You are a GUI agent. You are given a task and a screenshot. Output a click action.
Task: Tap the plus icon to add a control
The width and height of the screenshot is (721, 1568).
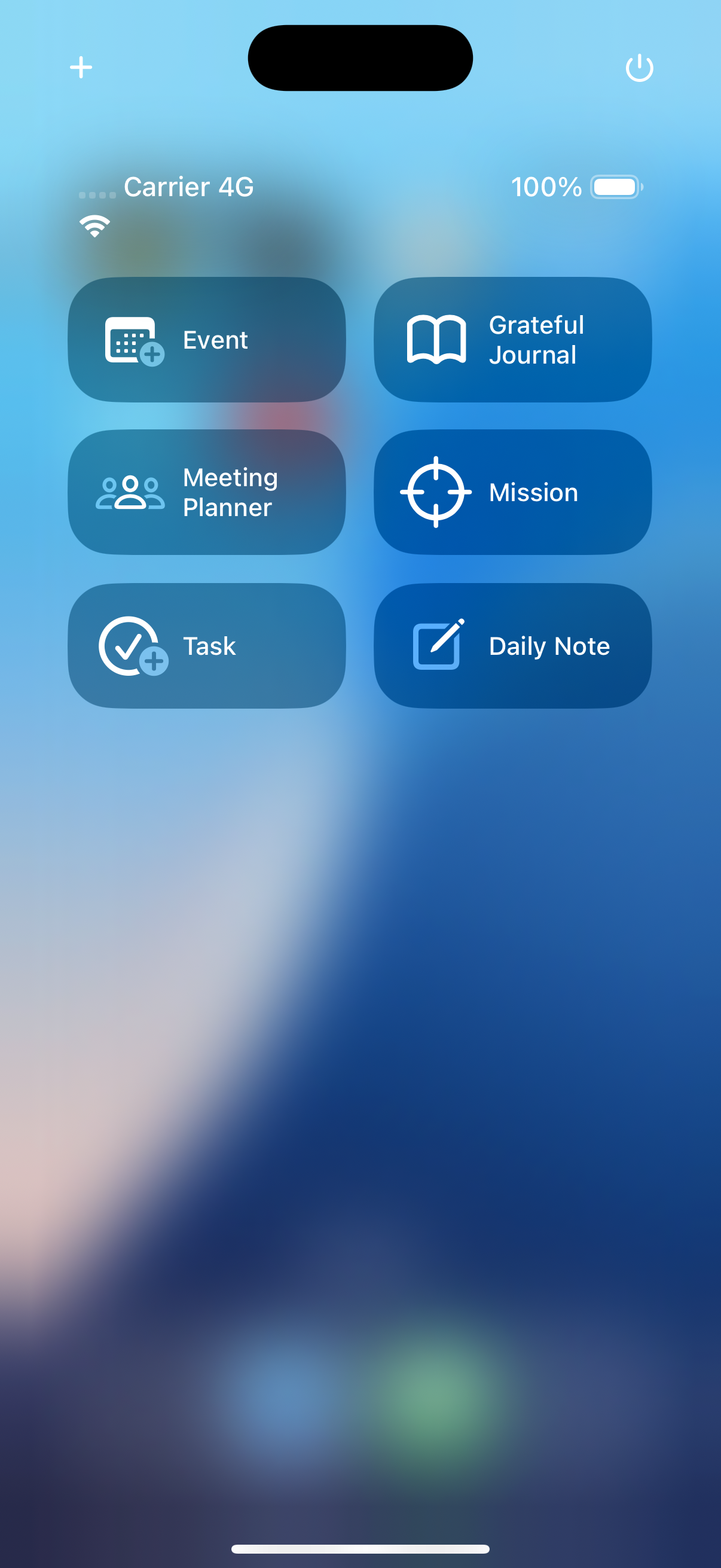click(81, 67)
